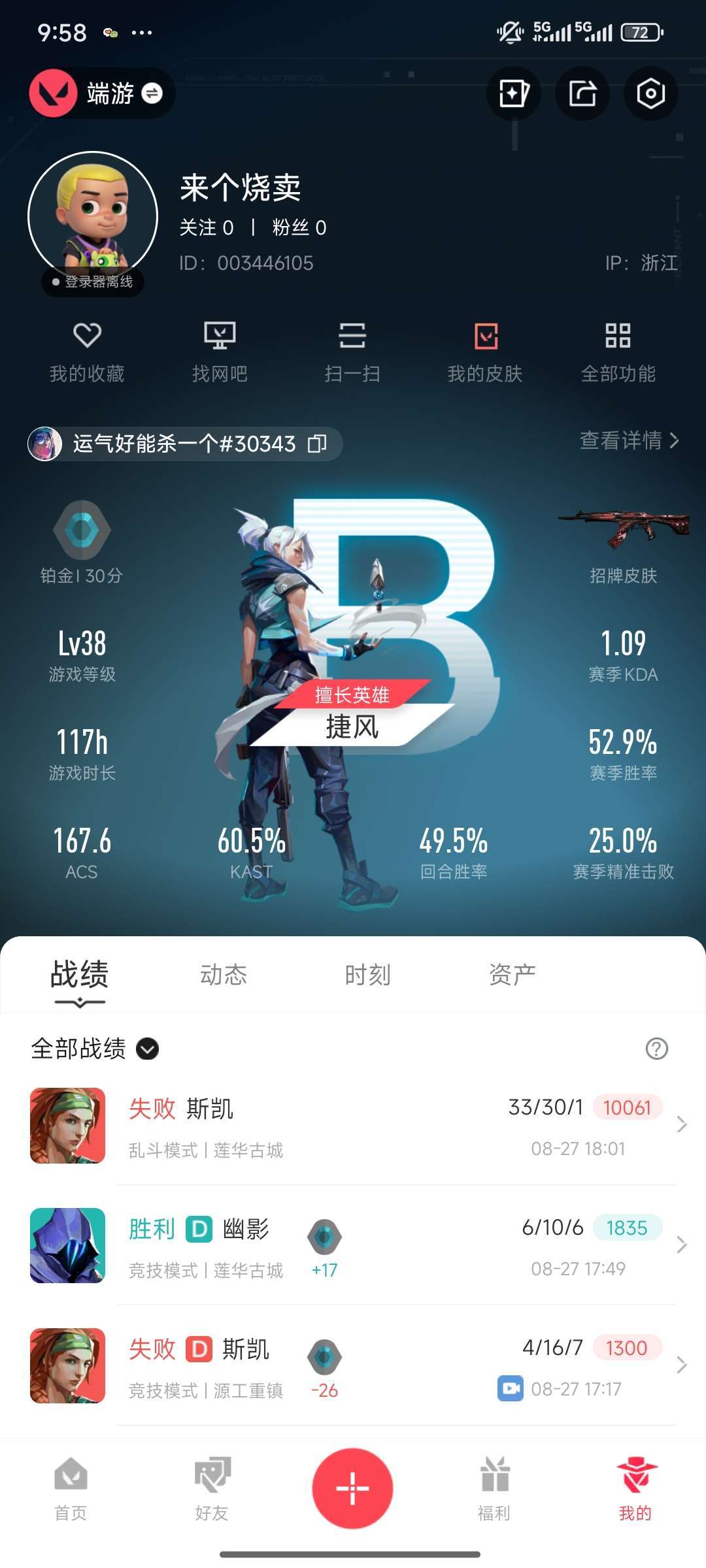Open the settings hexagon icon
706x1568 pixels.
[650, 93]
